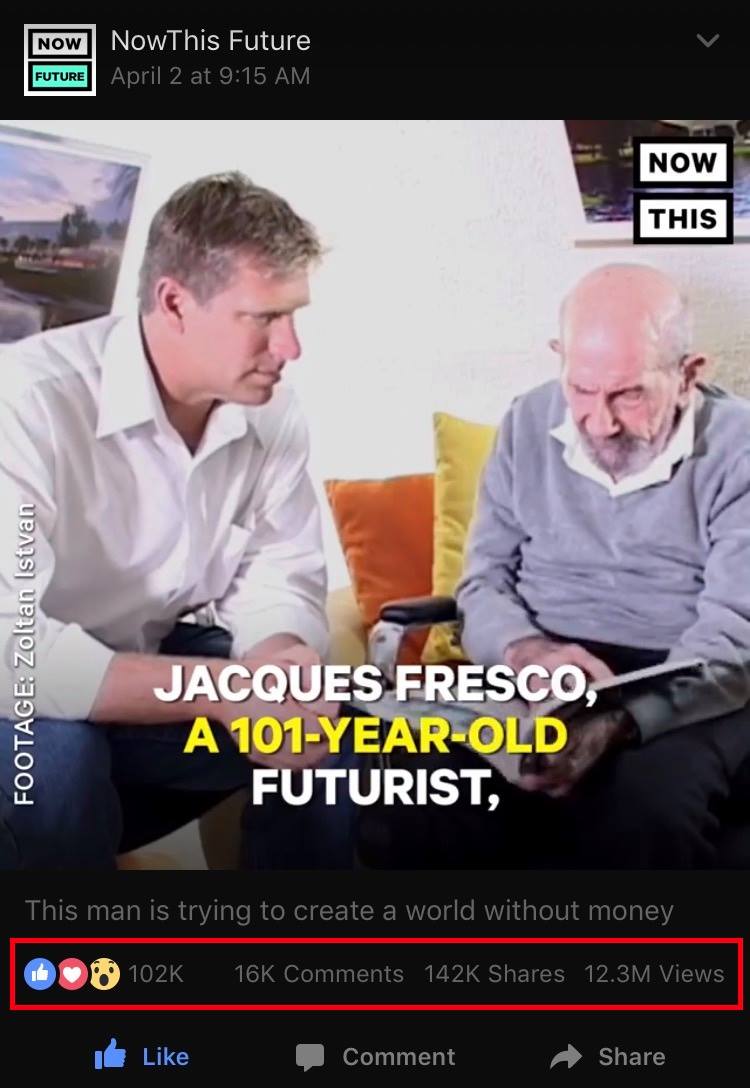Image resolution: width=750 pixels, height=1088 pixels.
Task: Like this post
Action: pos(141,1056)
